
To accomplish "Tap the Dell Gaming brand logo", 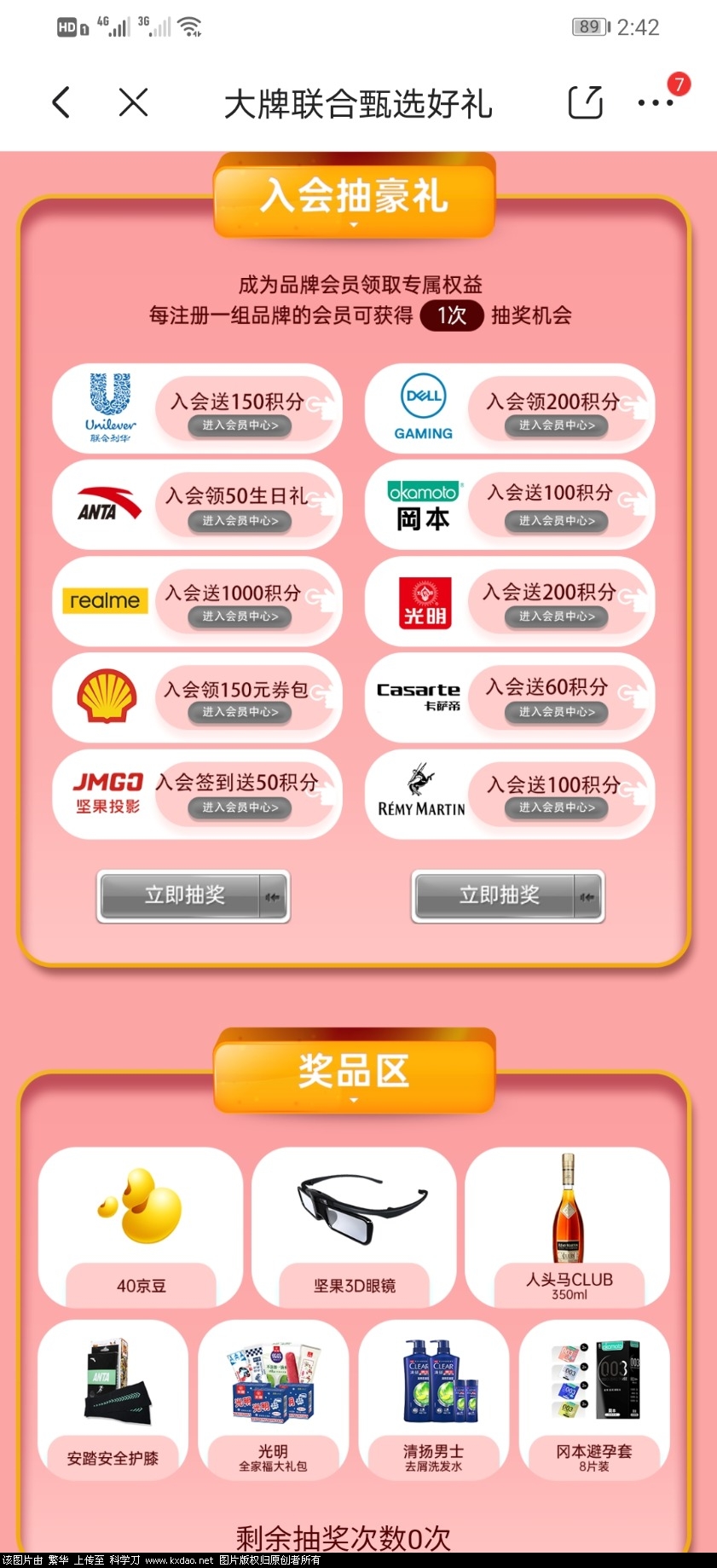I will pos(421,408).
